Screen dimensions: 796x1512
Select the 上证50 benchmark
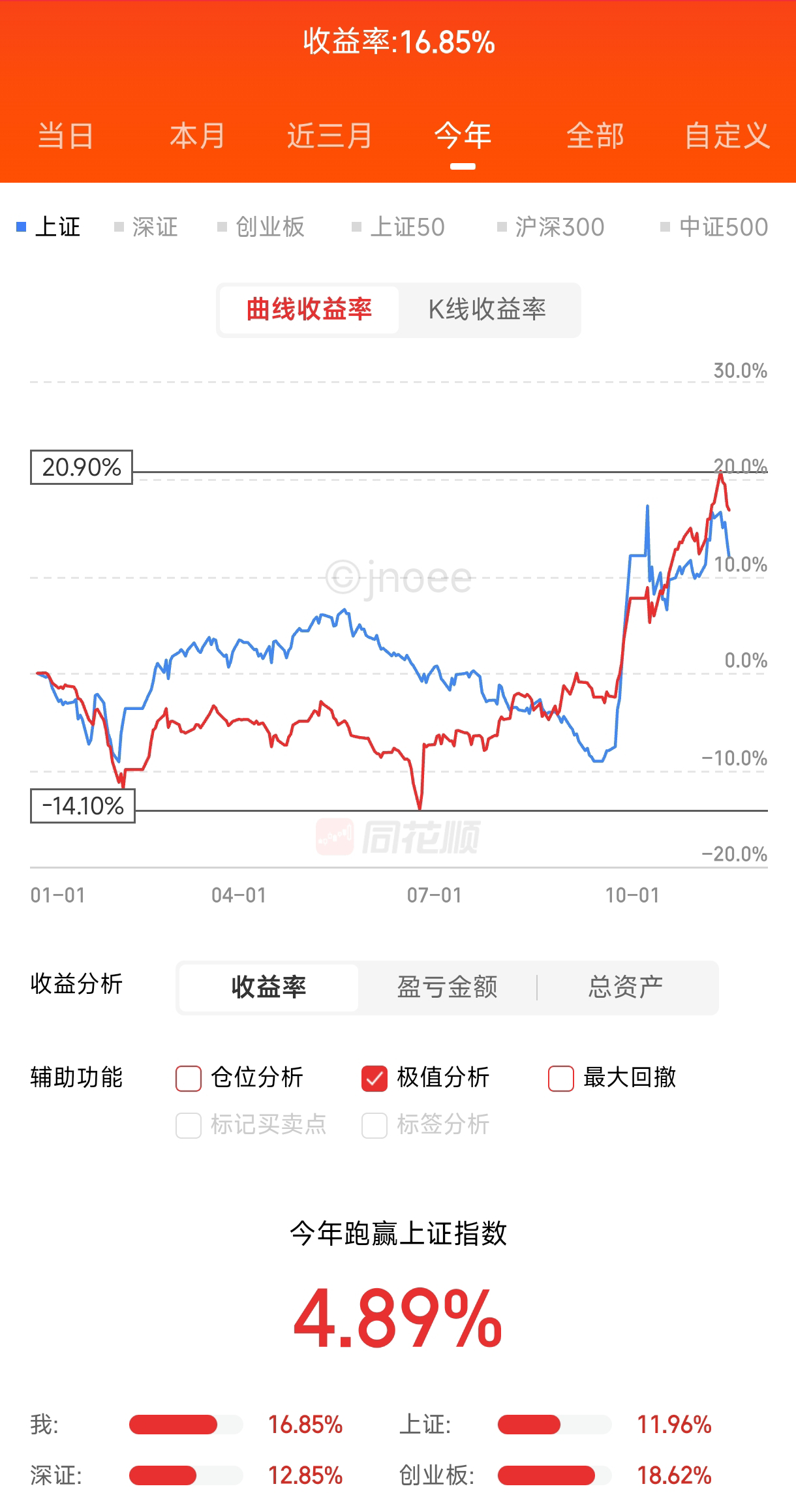398,227
